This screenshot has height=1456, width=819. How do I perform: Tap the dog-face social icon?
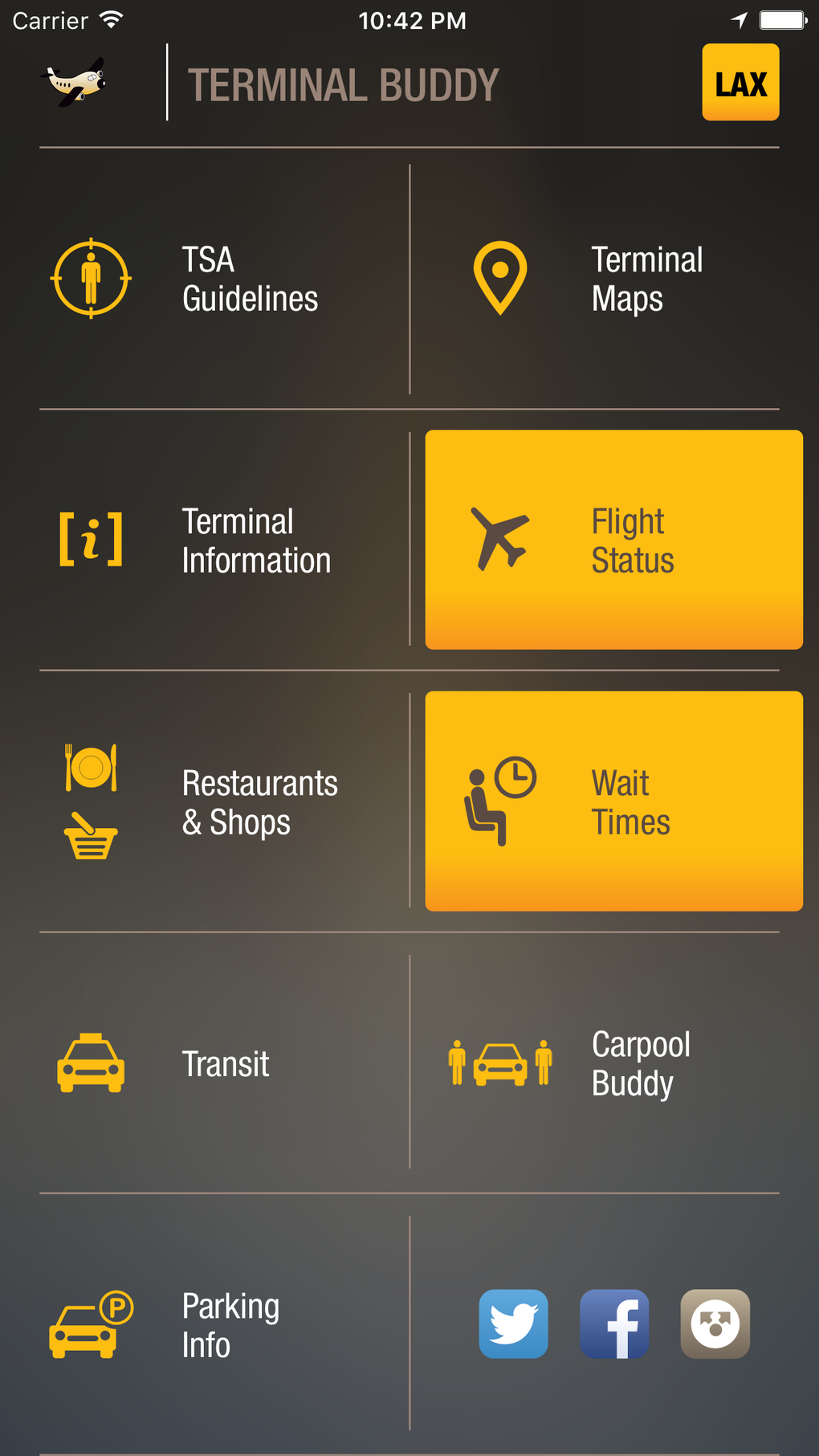coord(715,1323)
